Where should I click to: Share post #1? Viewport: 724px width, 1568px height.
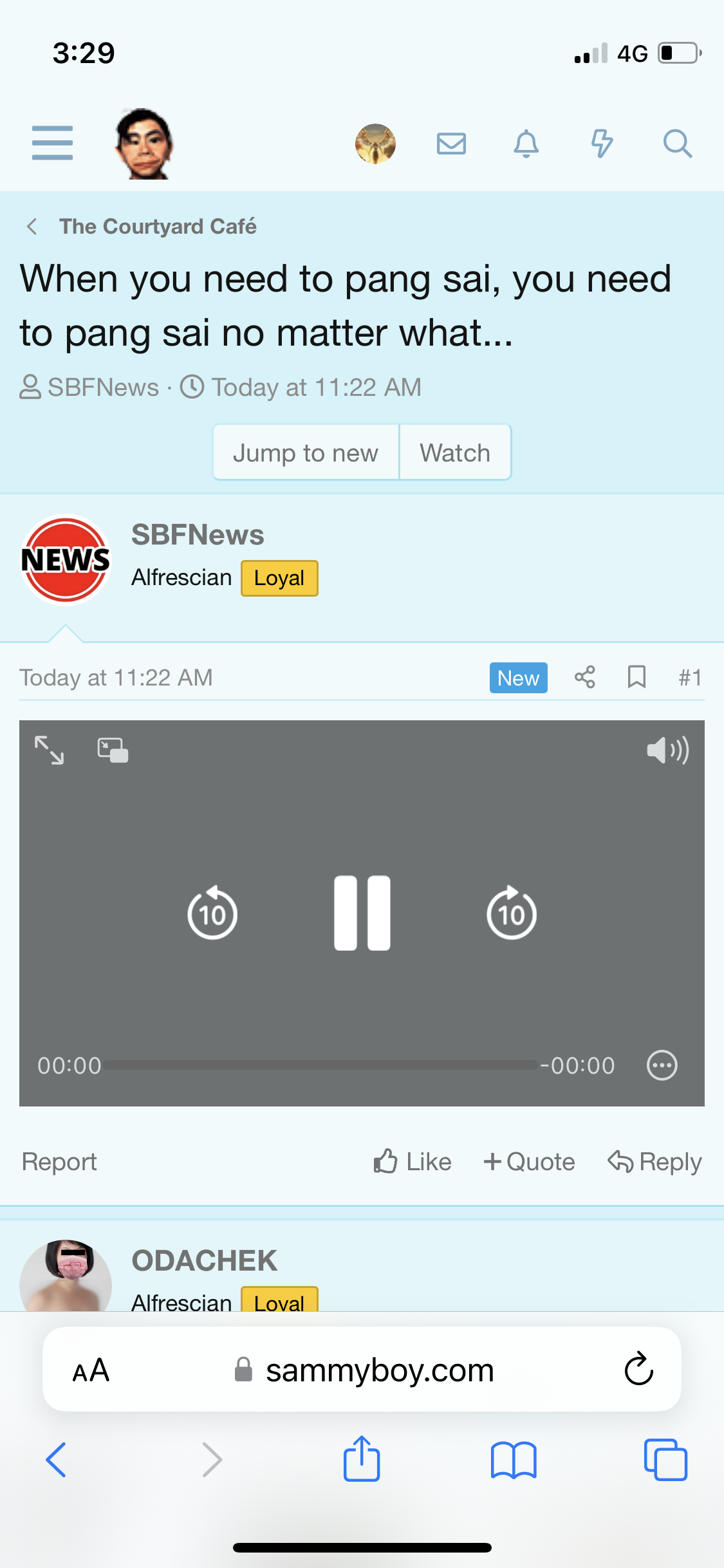click(x=584, y=677)
